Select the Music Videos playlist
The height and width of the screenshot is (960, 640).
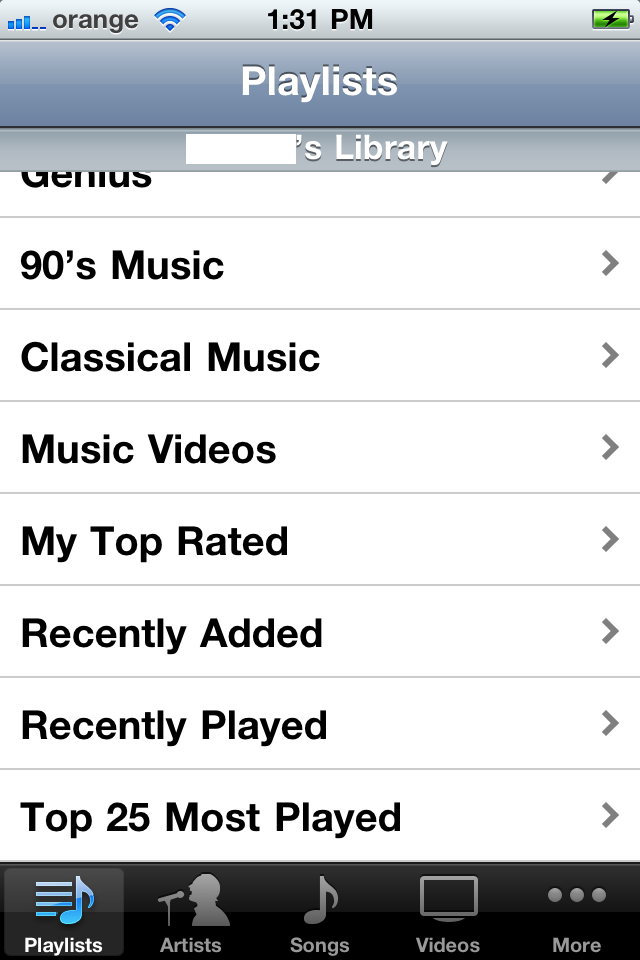pos(320,449)
